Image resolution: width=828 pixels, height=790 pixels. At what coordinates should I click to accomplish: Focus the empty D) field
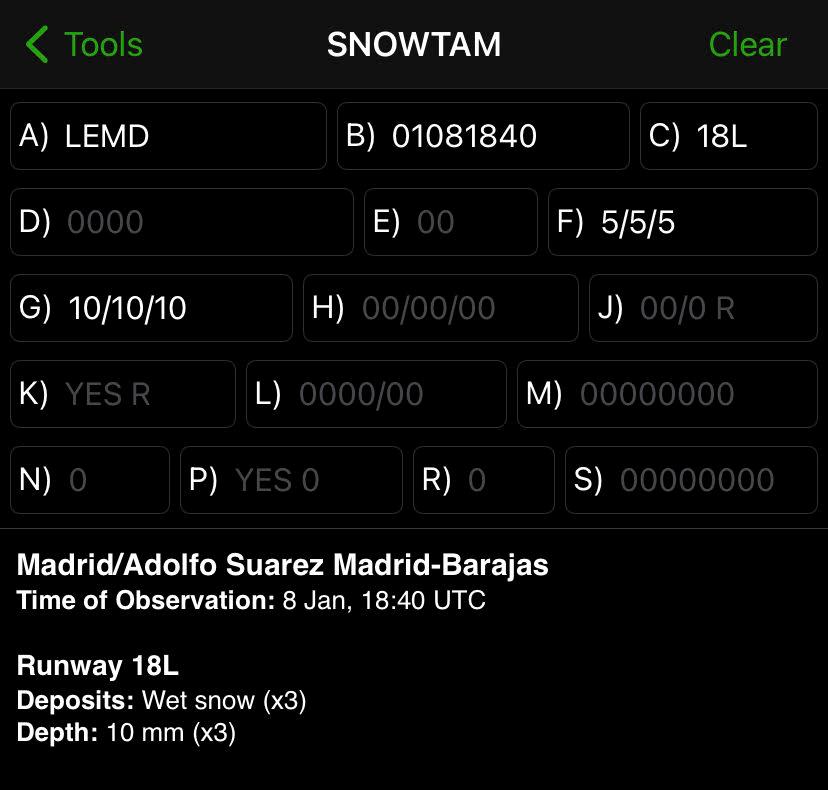[182, 222]
